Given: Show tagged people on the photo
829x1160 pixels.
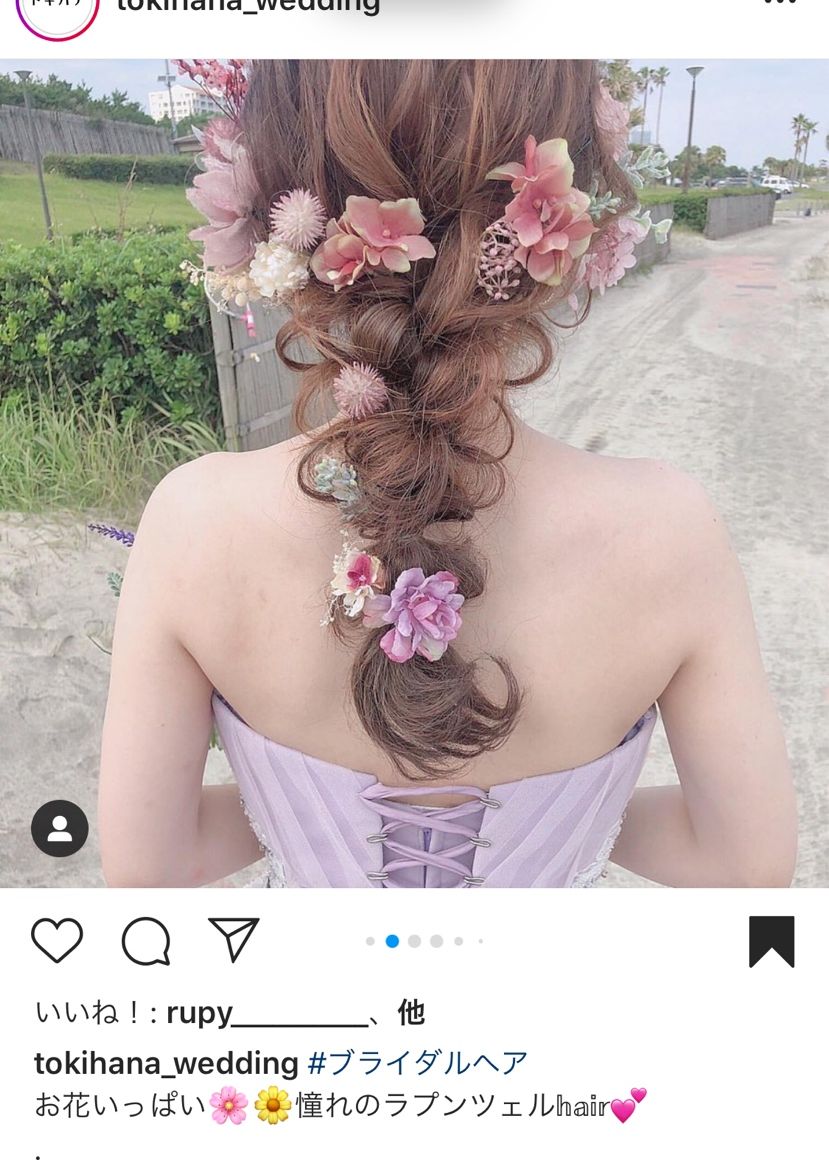Looking at the screenshot, I should [x=60, y=829].
